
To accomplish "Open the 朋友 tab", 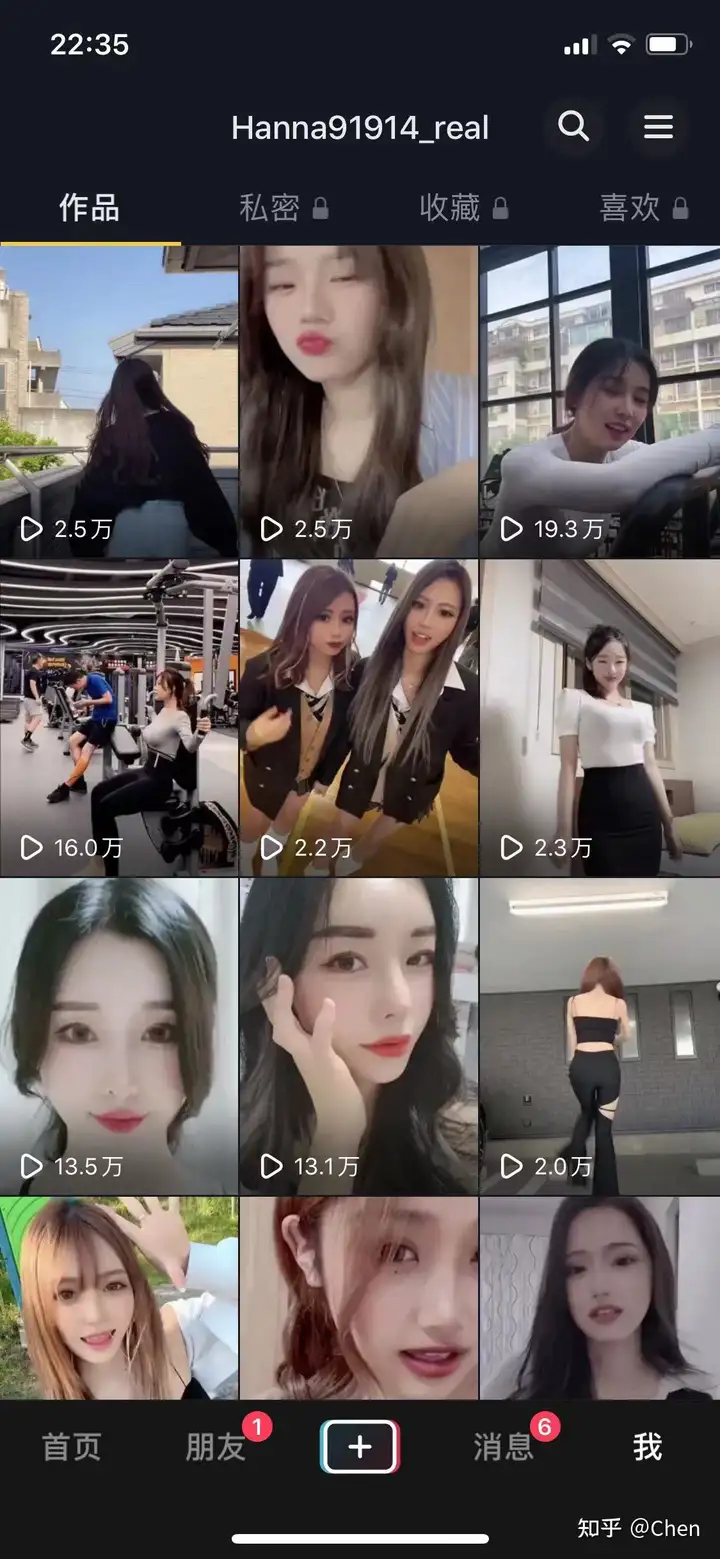I will click(x=215, y=1447).
